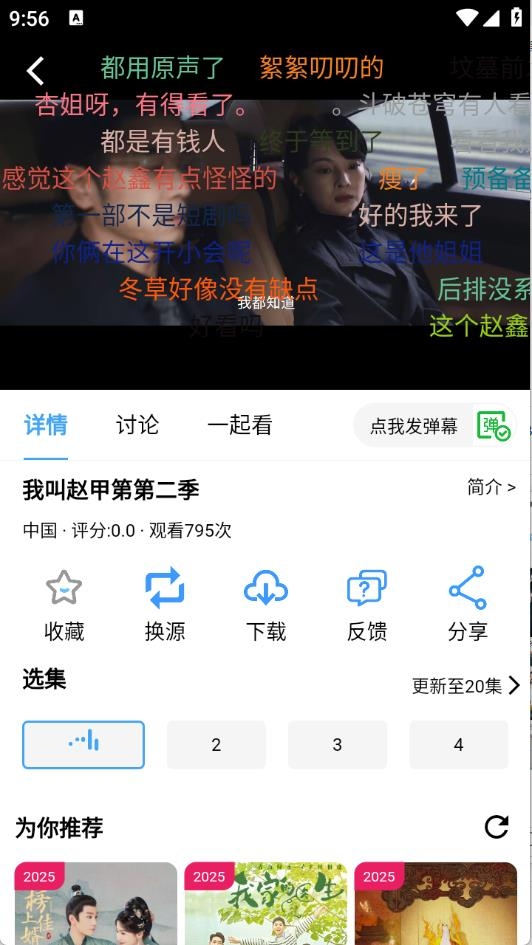Switch to the 讨论 tab
This screenshot has width=532, height=945.
click(x=137, y=425)
